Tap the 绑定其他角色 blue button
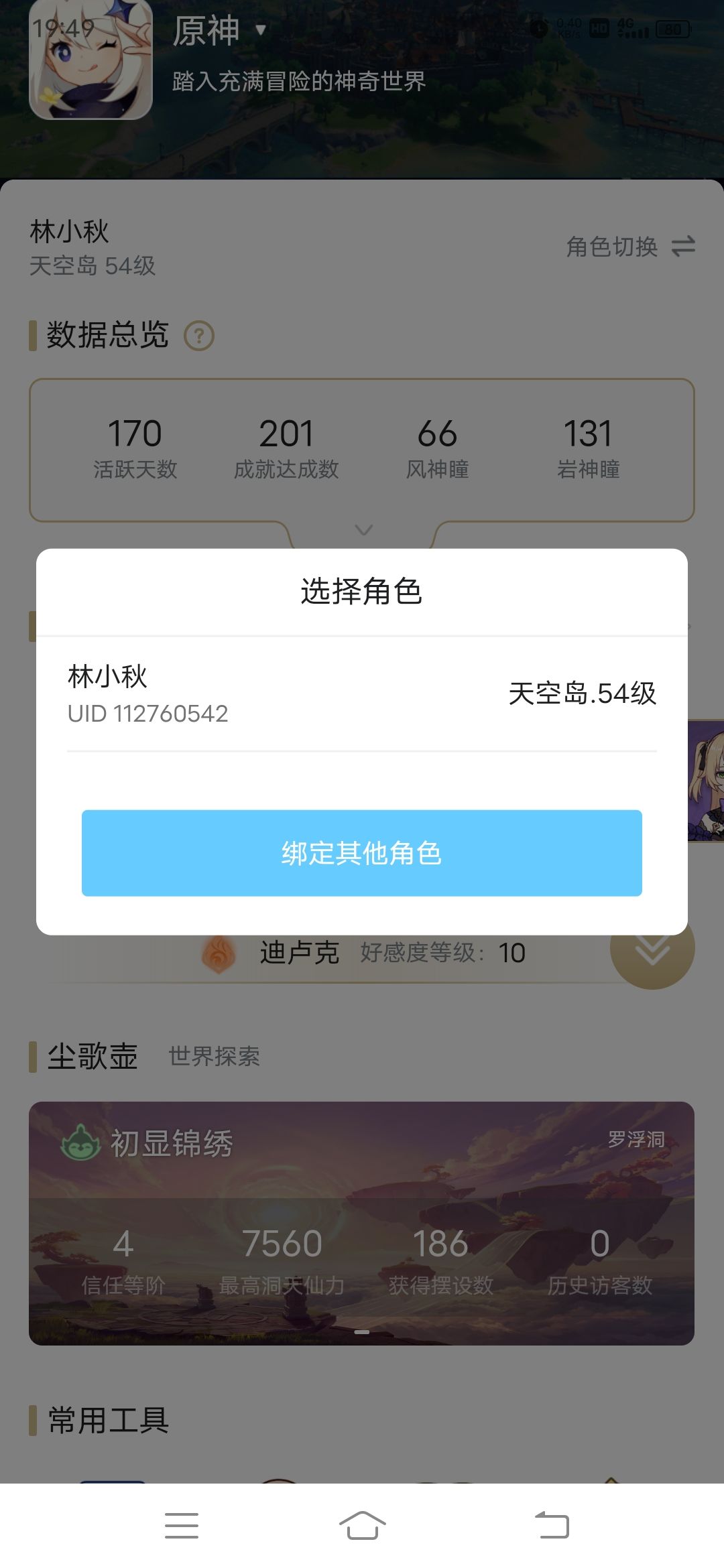 click(x=362, y=853)
